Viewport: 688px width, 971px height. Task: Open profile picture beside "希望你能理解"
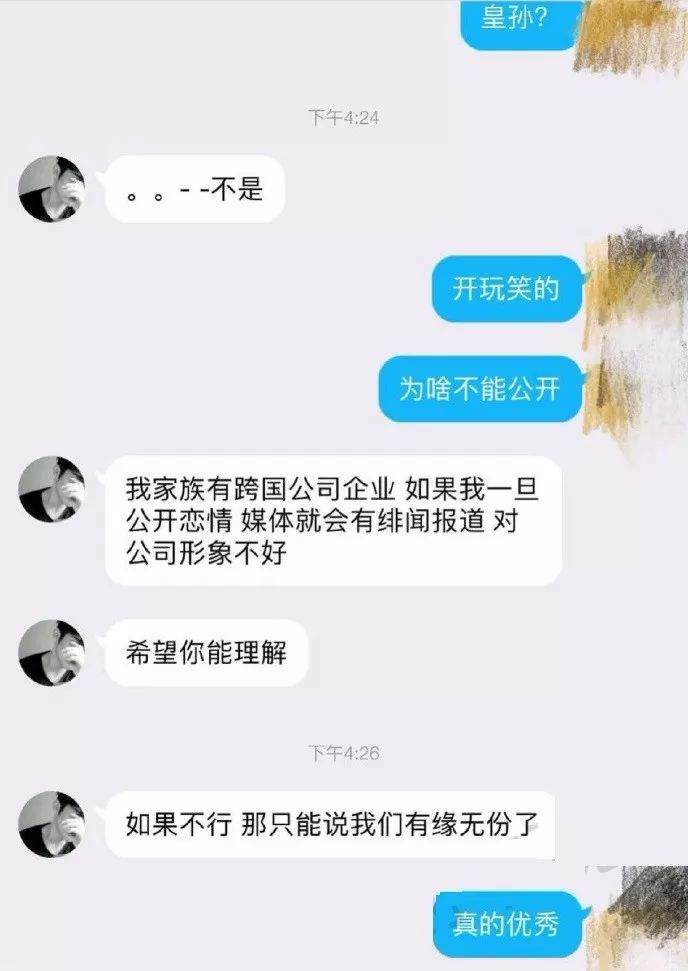51,652
